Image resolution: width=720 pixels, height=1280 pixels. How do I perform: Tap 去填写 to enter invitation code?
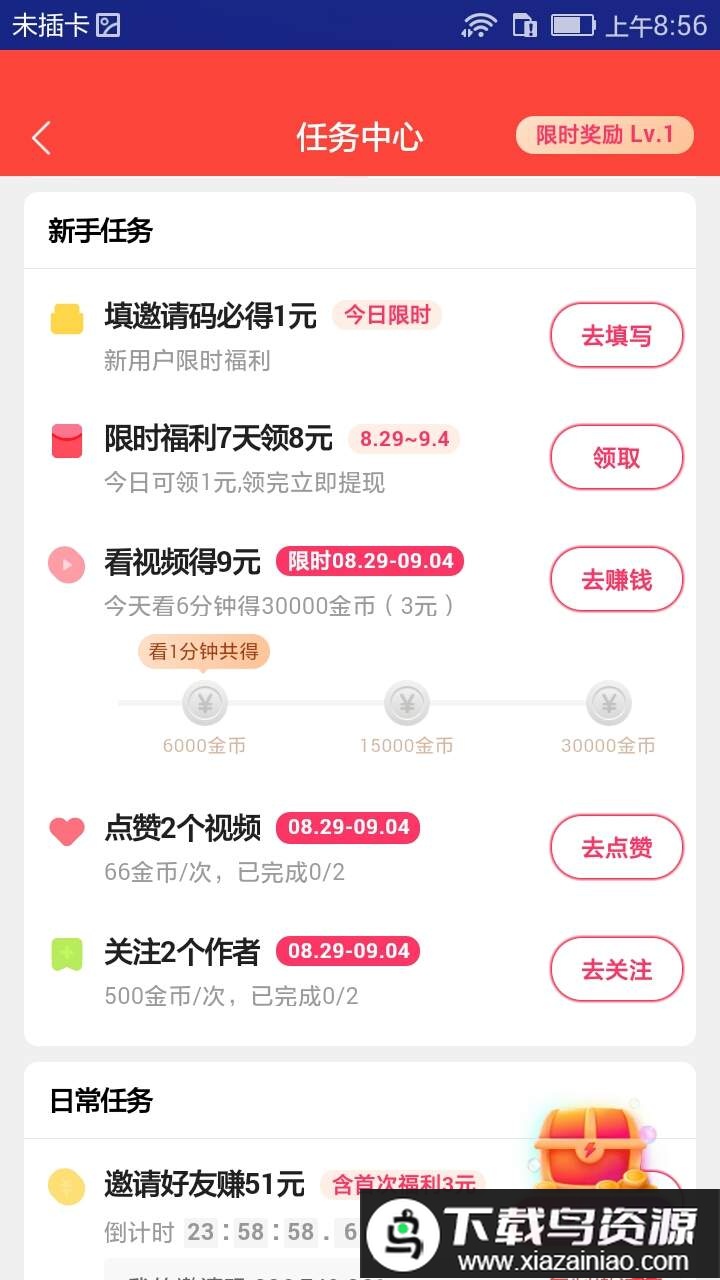pos(616,336)
